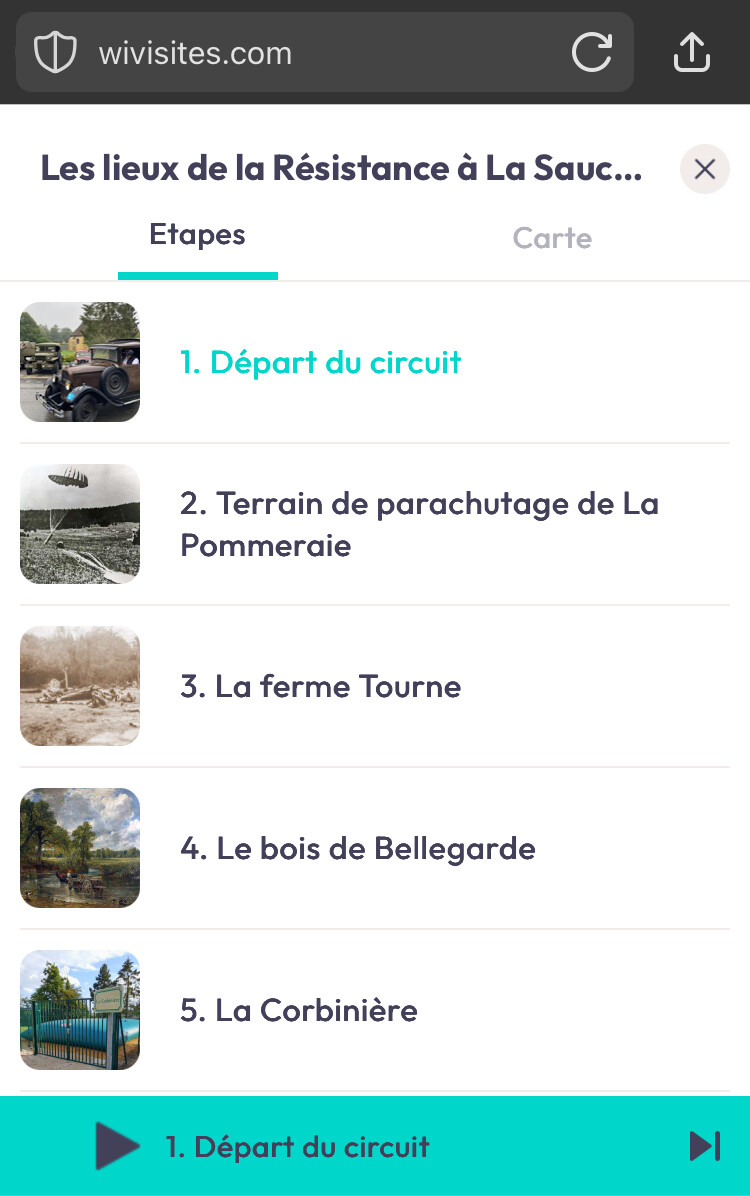
Task: Close the Résistance circuit steps panel
Action: (704, 169)
